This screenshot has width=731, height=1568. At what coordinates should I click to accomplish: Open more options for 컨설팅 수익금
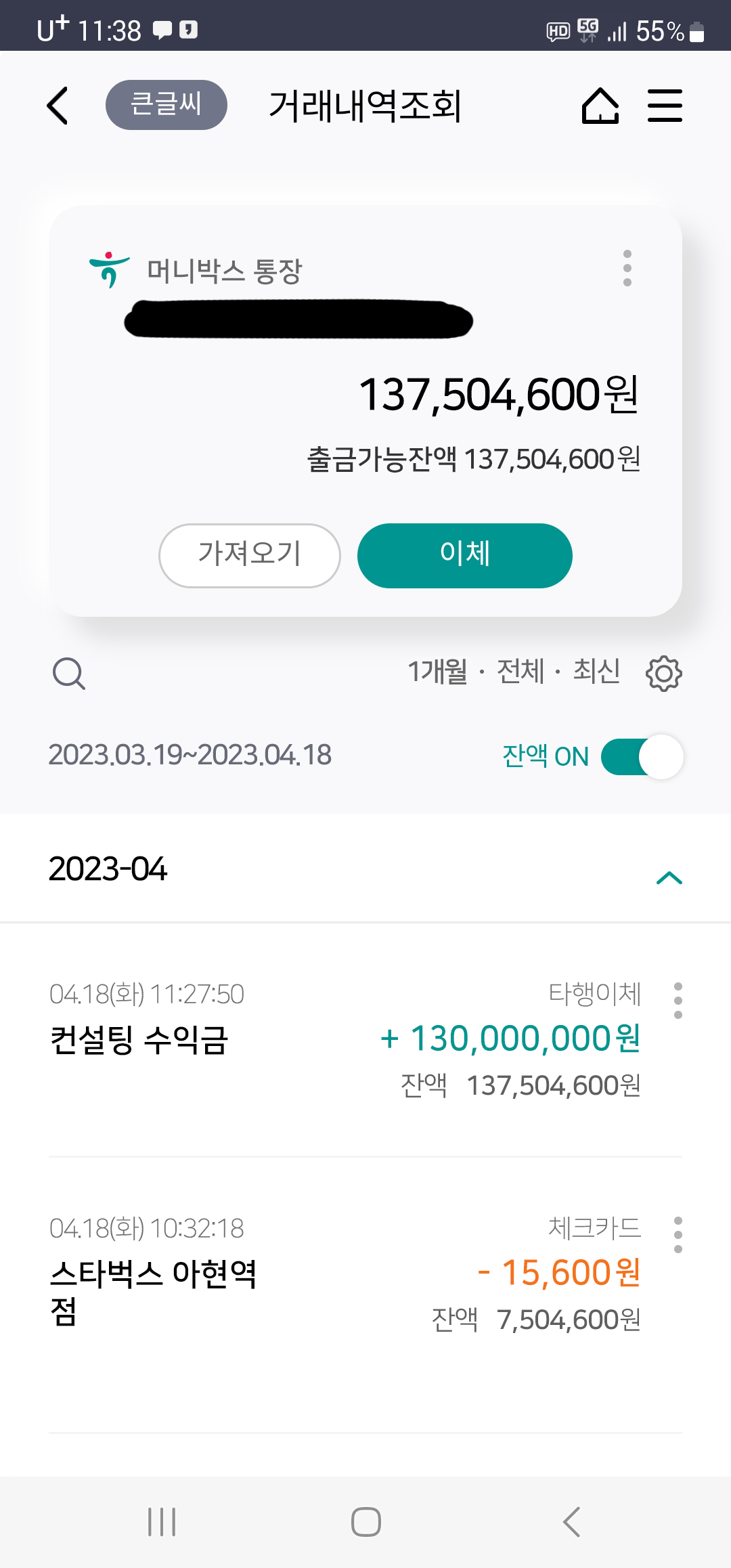(x=678, y=1000)
